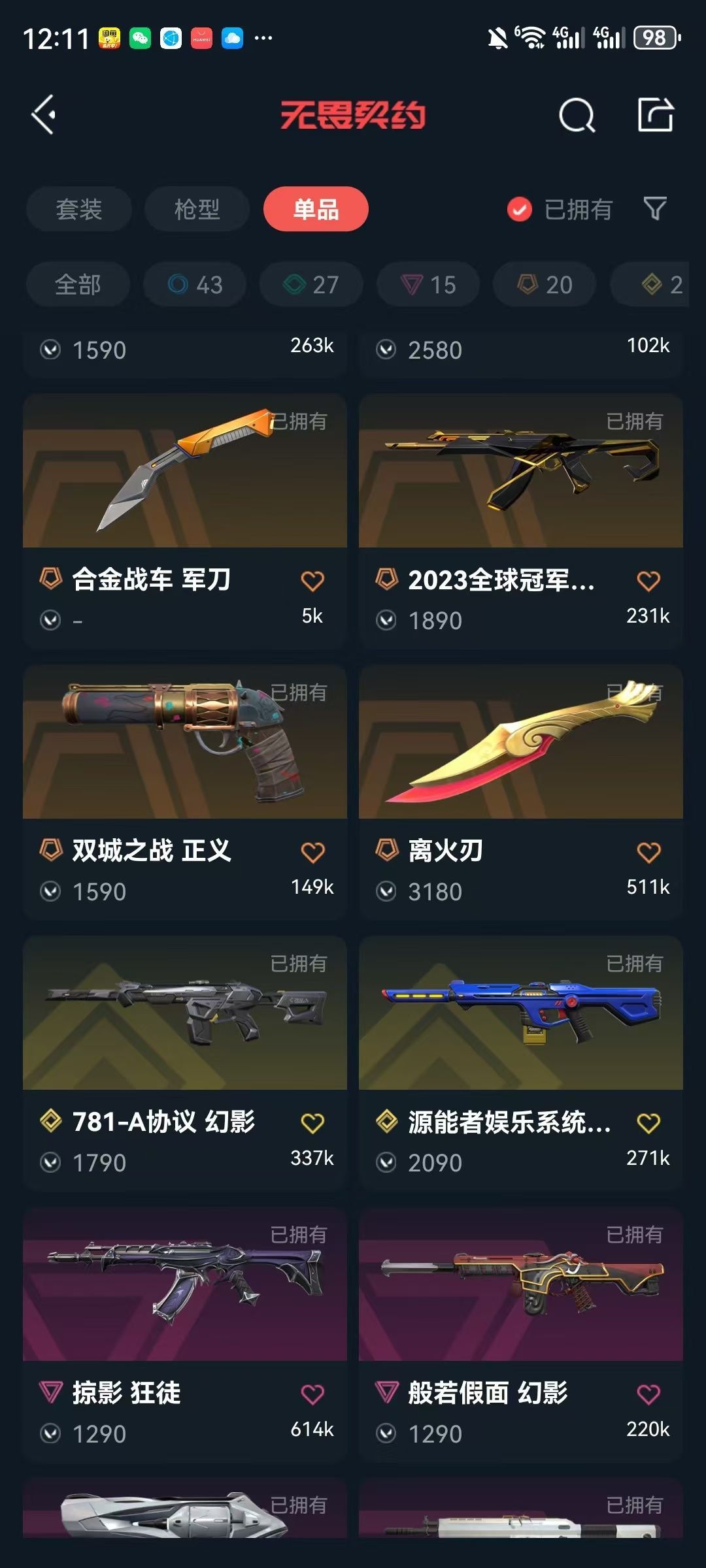
Task: Favorite the 2023全球冠军 skin
Action: tap(648, 581)
